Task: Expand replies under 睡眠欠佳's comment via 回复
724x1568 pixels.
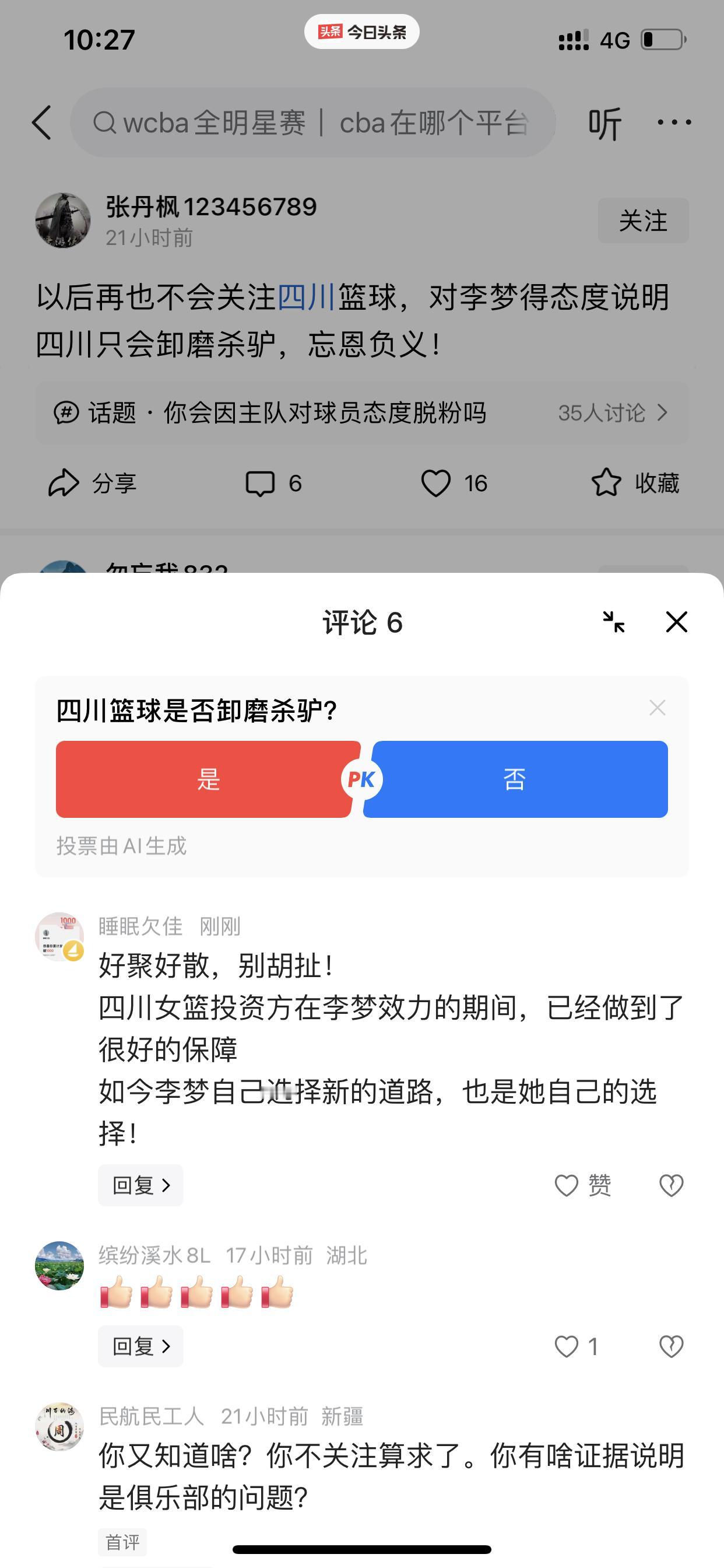Action: tap(140, 1185)
